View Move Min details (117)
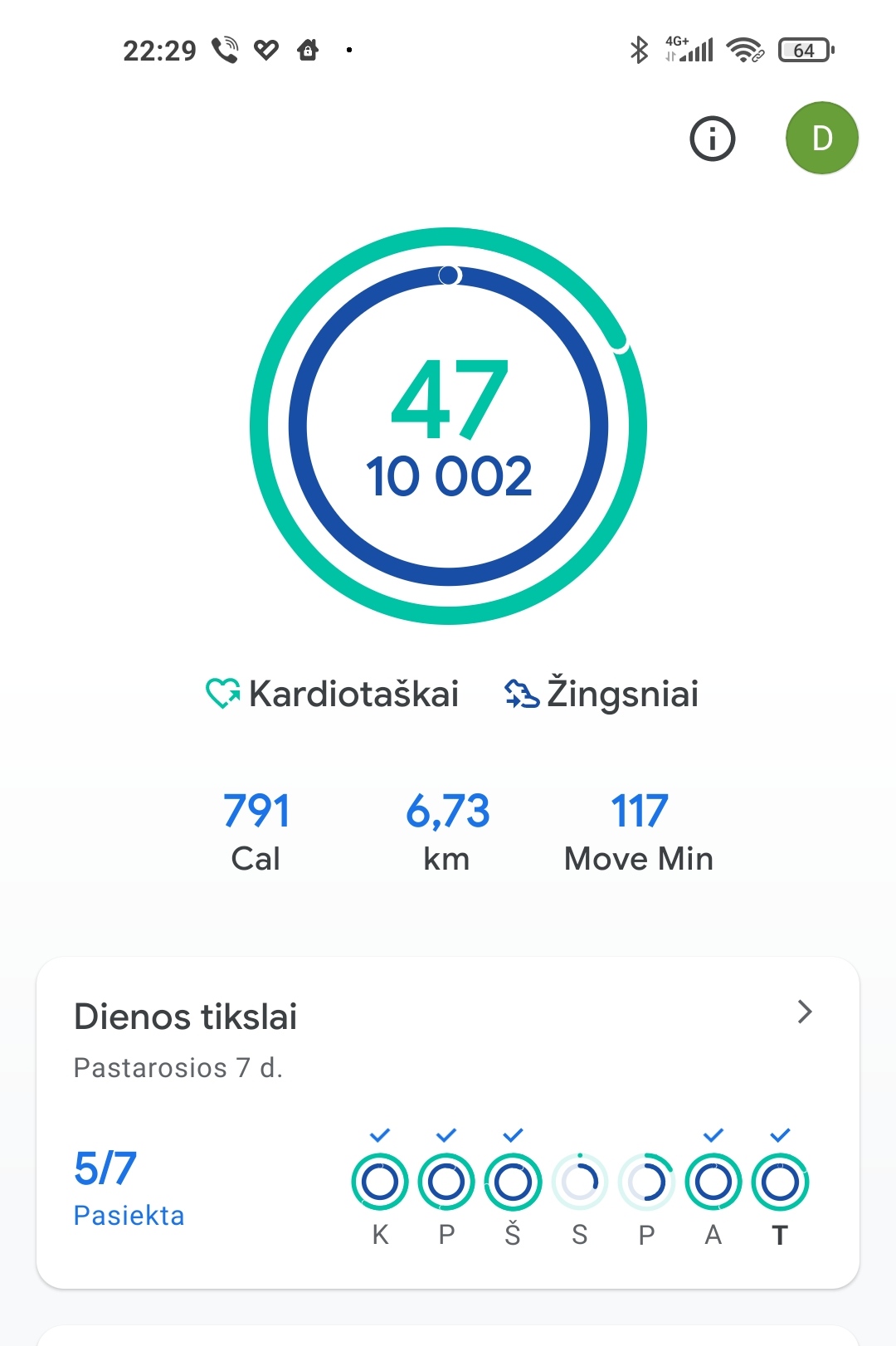The width and height of the screenshot is (896, 1346). [638, 831]
